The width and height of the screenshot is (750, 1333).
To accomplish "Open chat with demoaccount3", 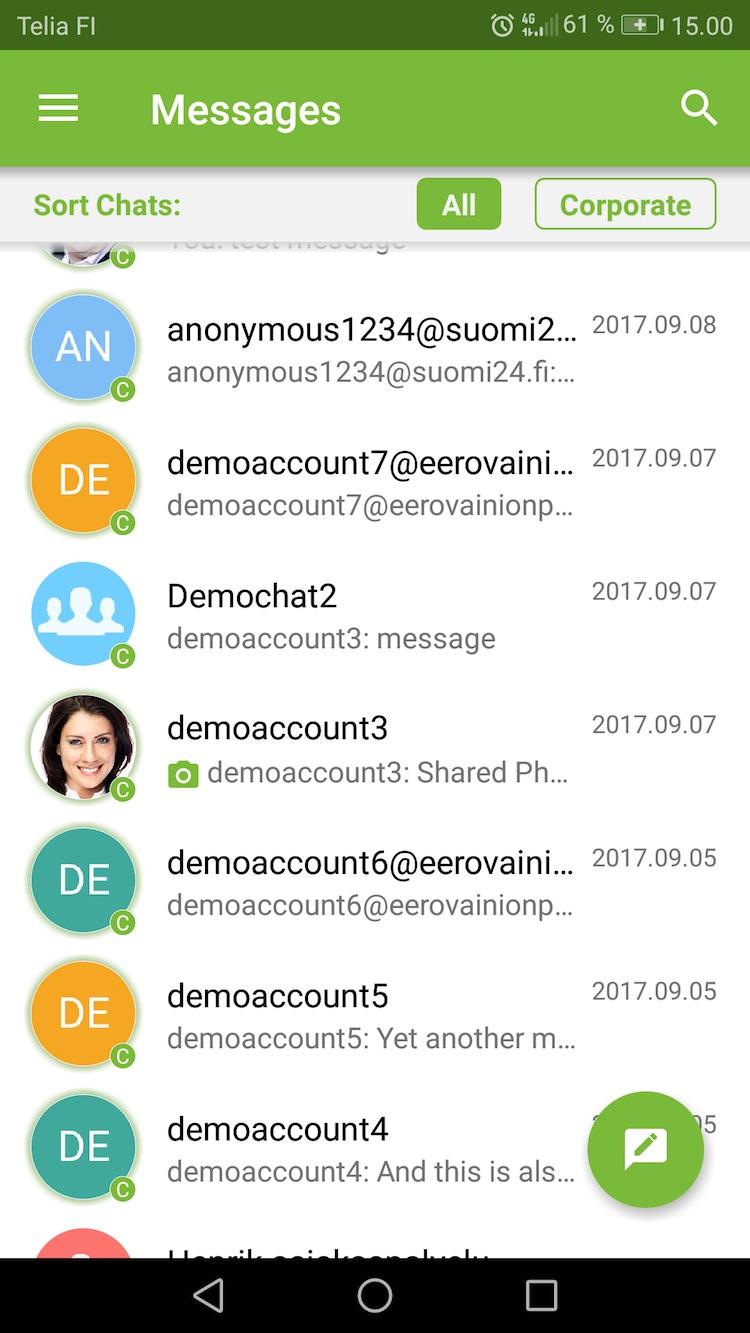I will (x=370, y=748).
